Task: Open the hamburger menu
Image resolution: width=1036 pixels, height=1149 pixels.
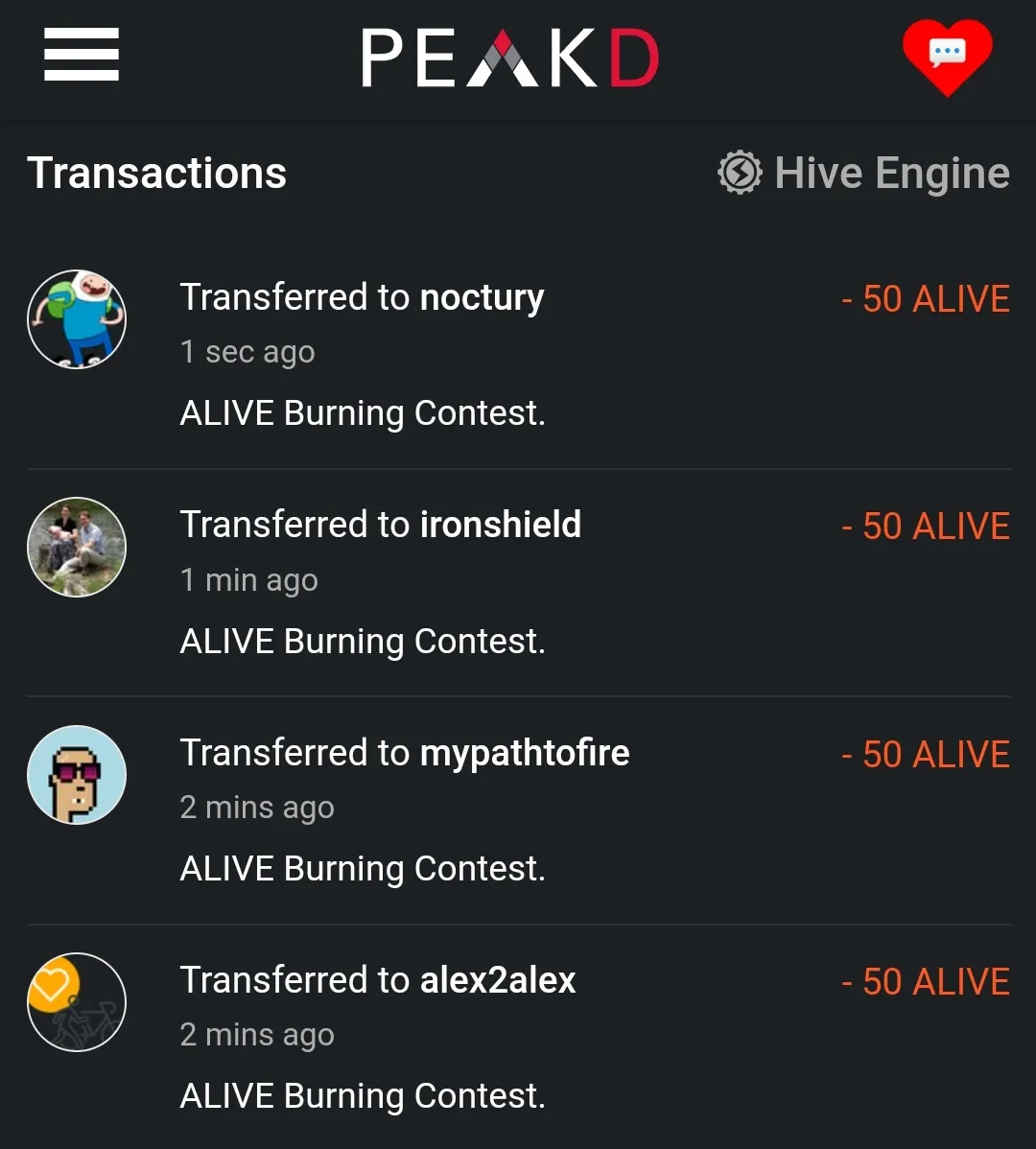Action: (x=82, y=55)
